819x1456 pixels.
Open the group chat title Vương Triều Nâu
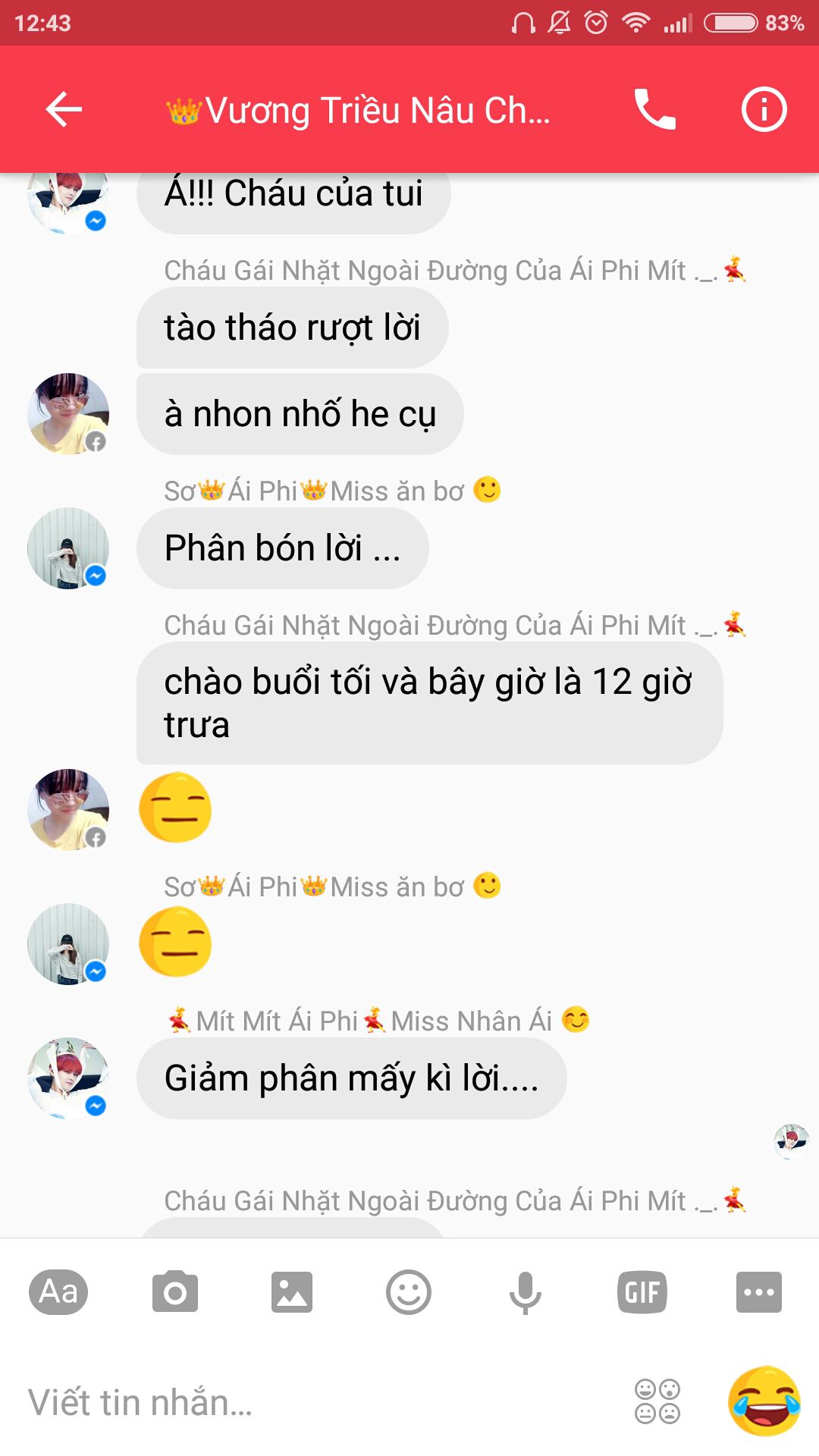pyautogui.click(x=359, y=111)
